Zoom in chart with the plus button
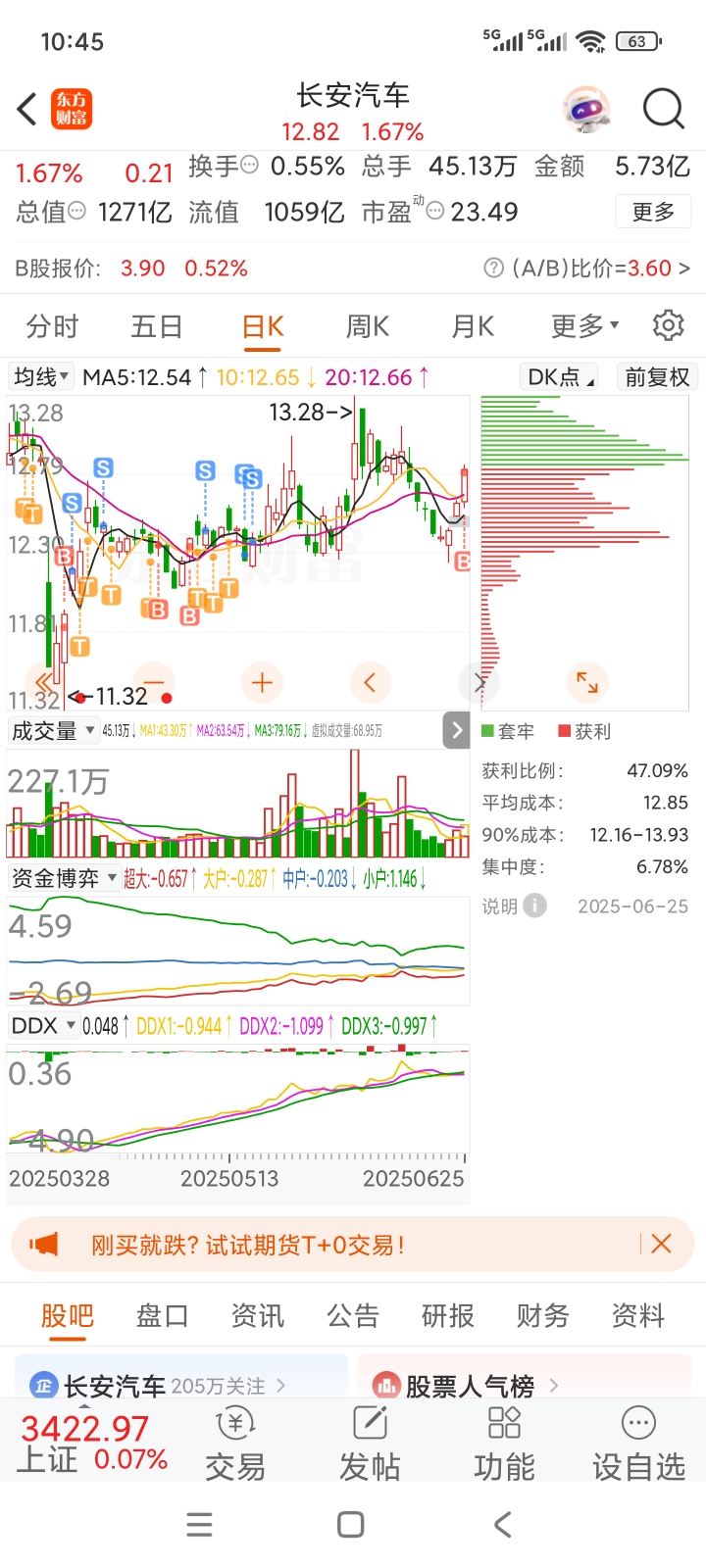This screenshot has width=706, height=1568. (262, 683)
